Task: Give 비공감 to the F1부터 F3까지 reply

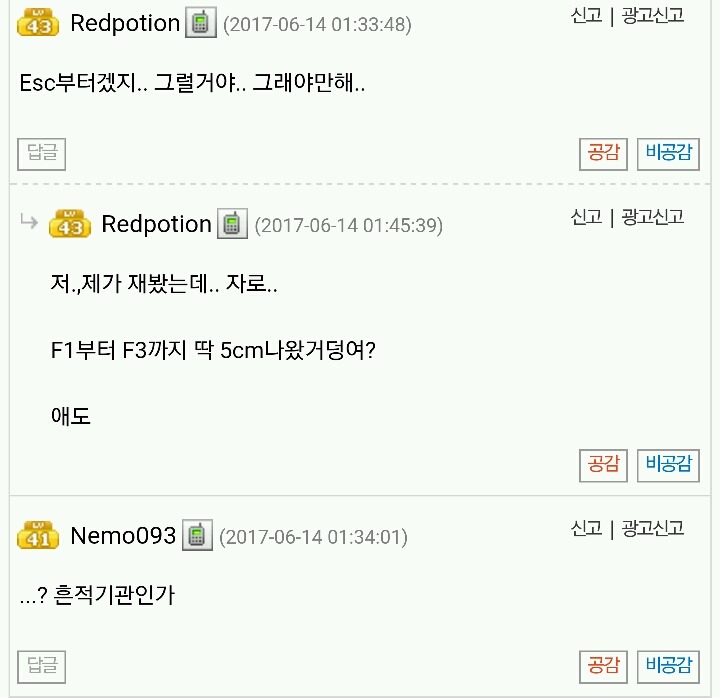Action: click(x=668, y=465)
